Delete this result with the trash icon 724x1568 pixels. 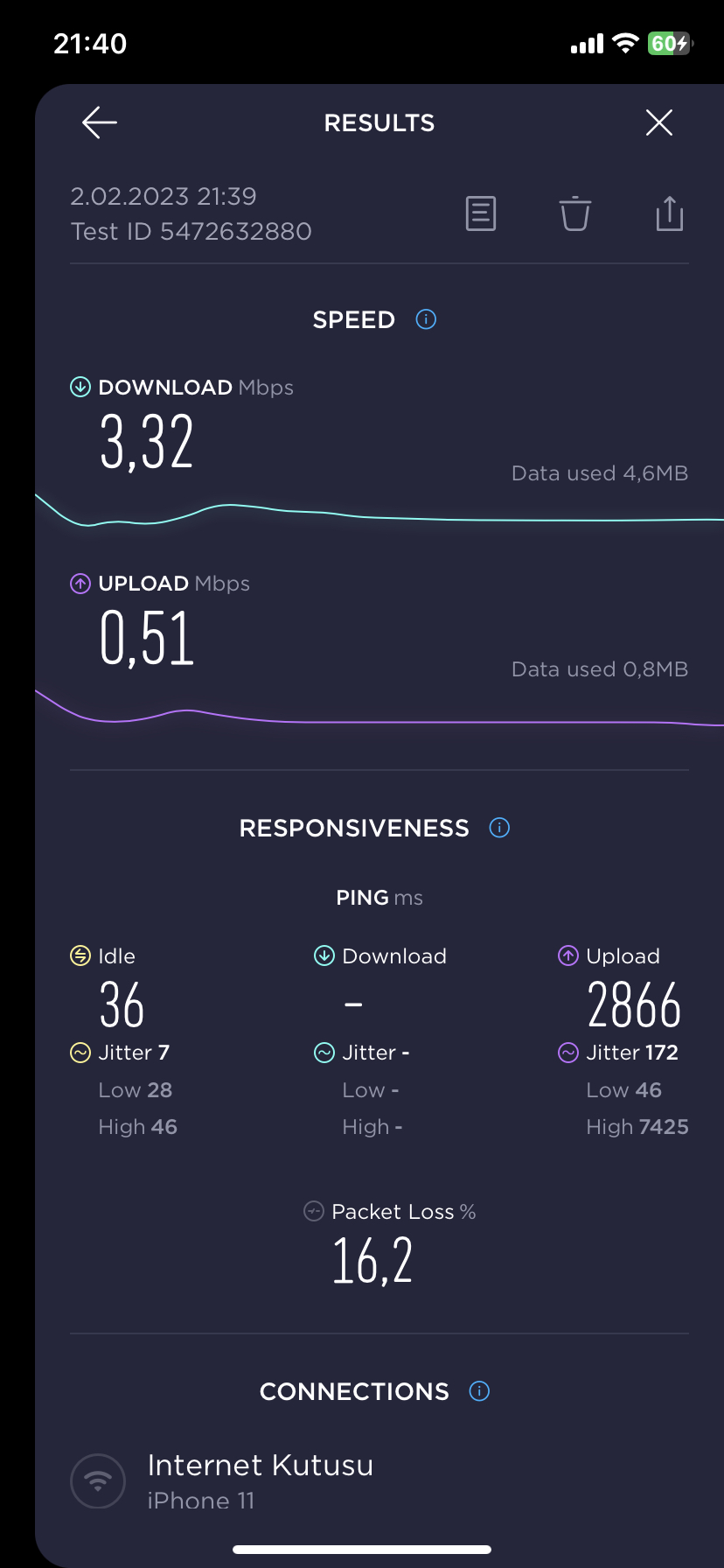pos(575,213)
